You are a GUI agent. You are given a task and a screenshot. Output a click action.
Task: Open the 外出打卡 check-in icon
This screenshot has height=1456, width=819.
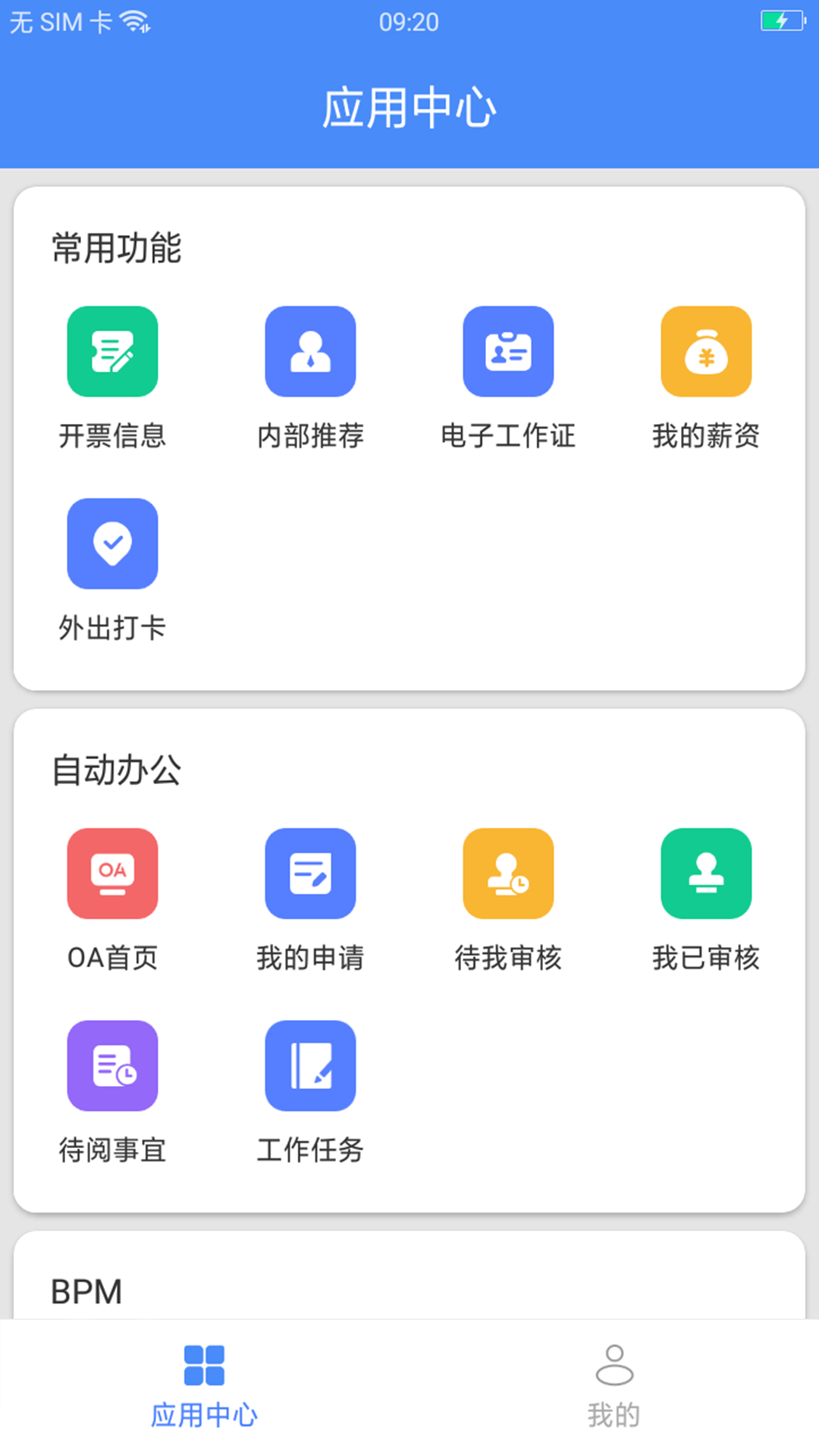tap(112, 543)
